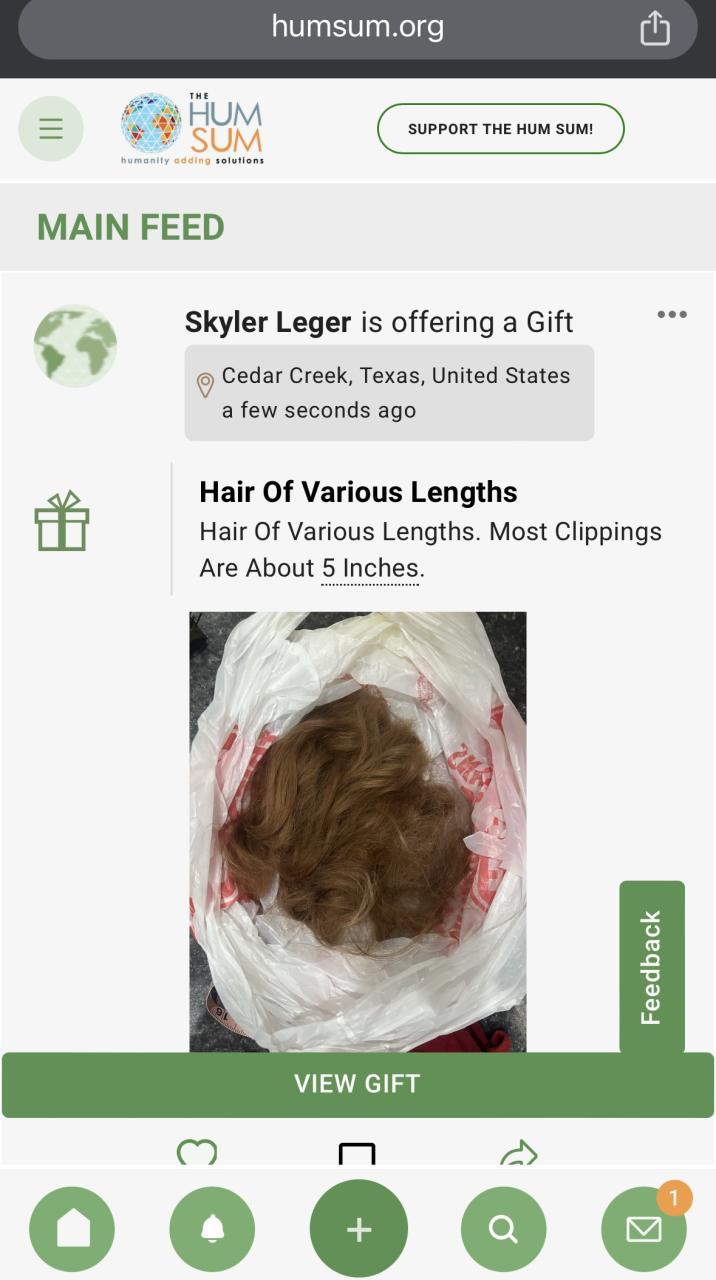
Task: Tap the Hum Sum logo
Action: (x=193, y=129)
